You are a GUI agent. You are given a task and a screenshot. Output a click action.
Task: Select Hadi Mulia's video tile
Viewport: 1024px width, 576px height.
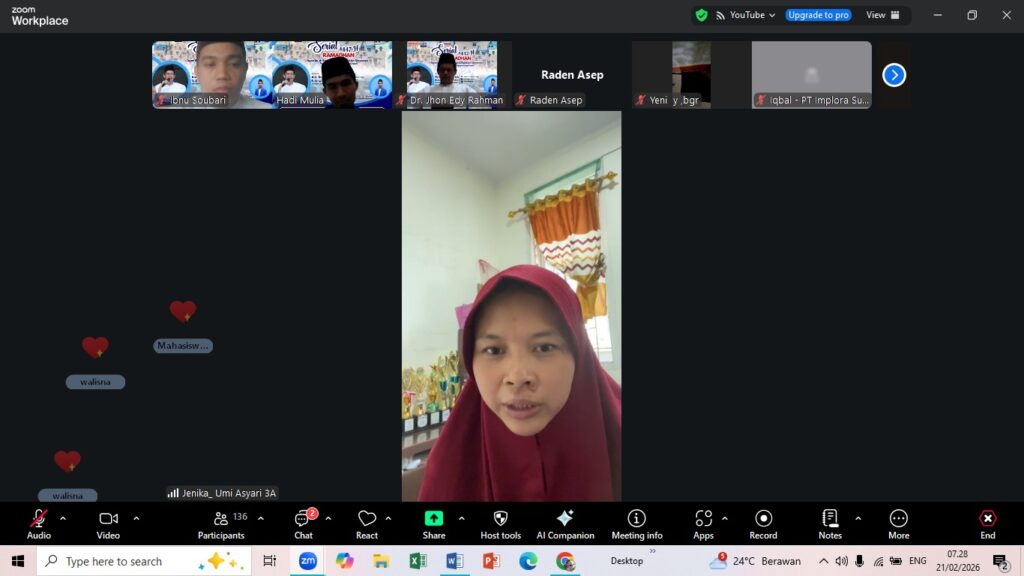click(332, 75)
